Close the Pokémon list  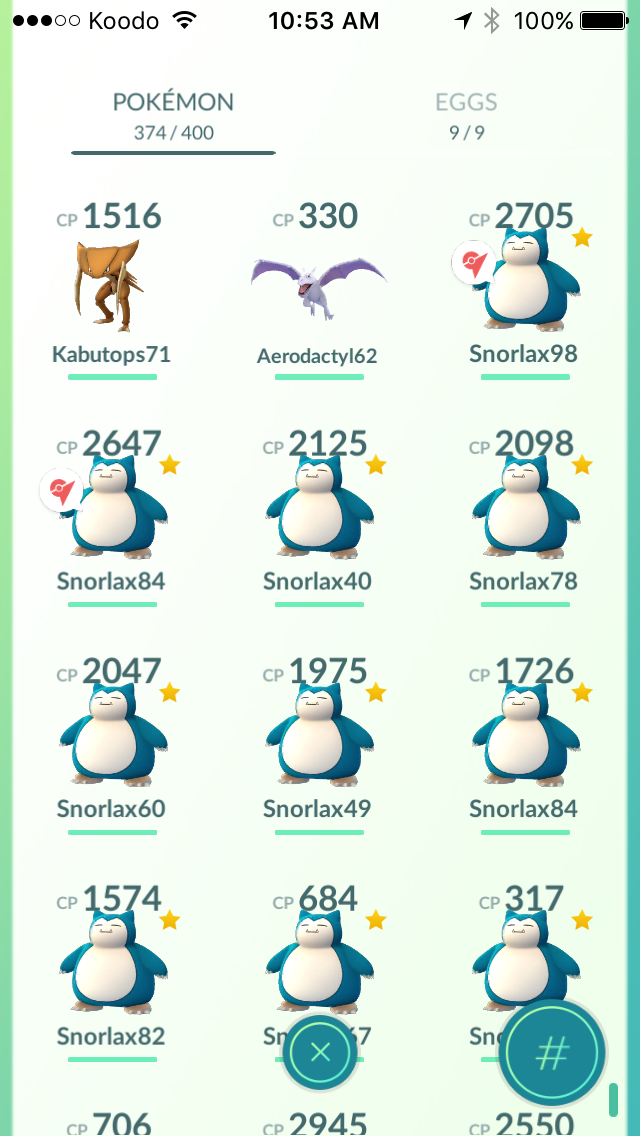click(x=320, y=1052)
